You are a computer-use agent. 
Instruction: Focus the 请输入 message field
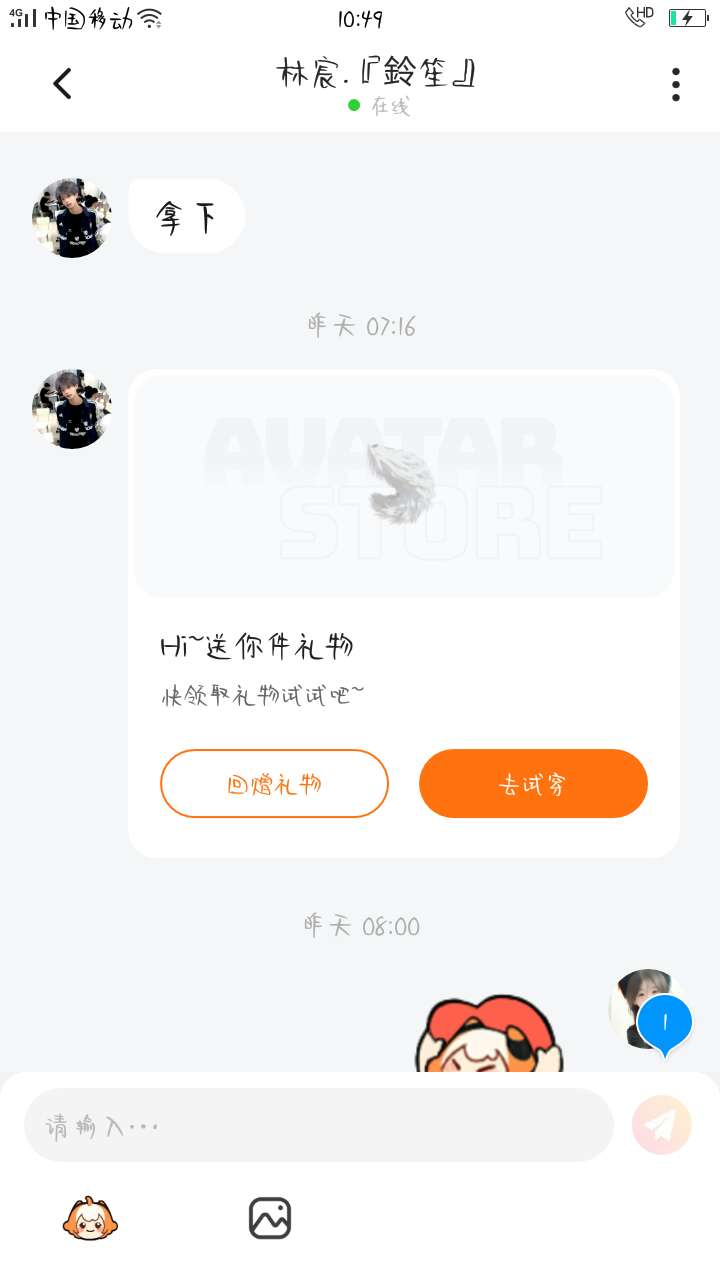pyautogui.click(x=318, y=1125)
